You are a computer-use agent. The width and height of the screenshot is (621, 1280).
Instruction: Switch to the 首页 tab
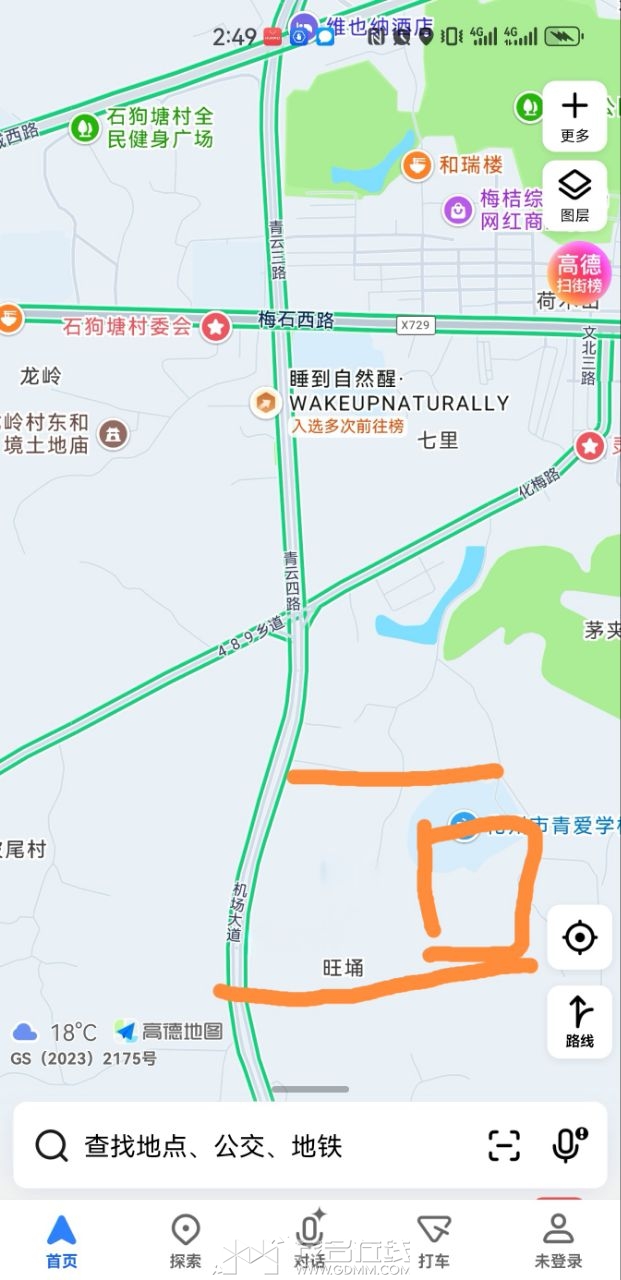point(61,1241)
